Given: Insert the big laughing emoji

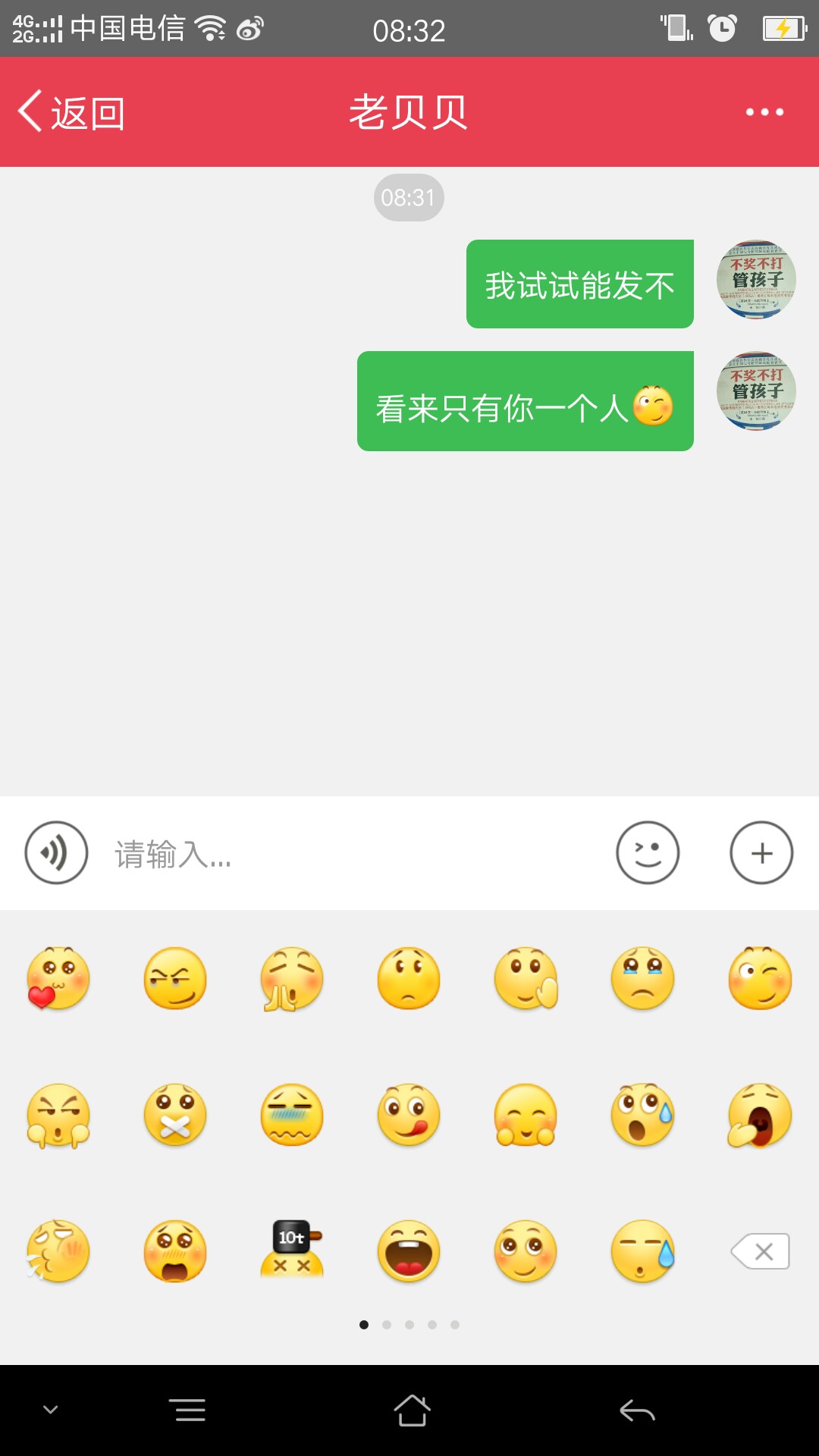Looking at the screenshot, I should (409, 1251).
